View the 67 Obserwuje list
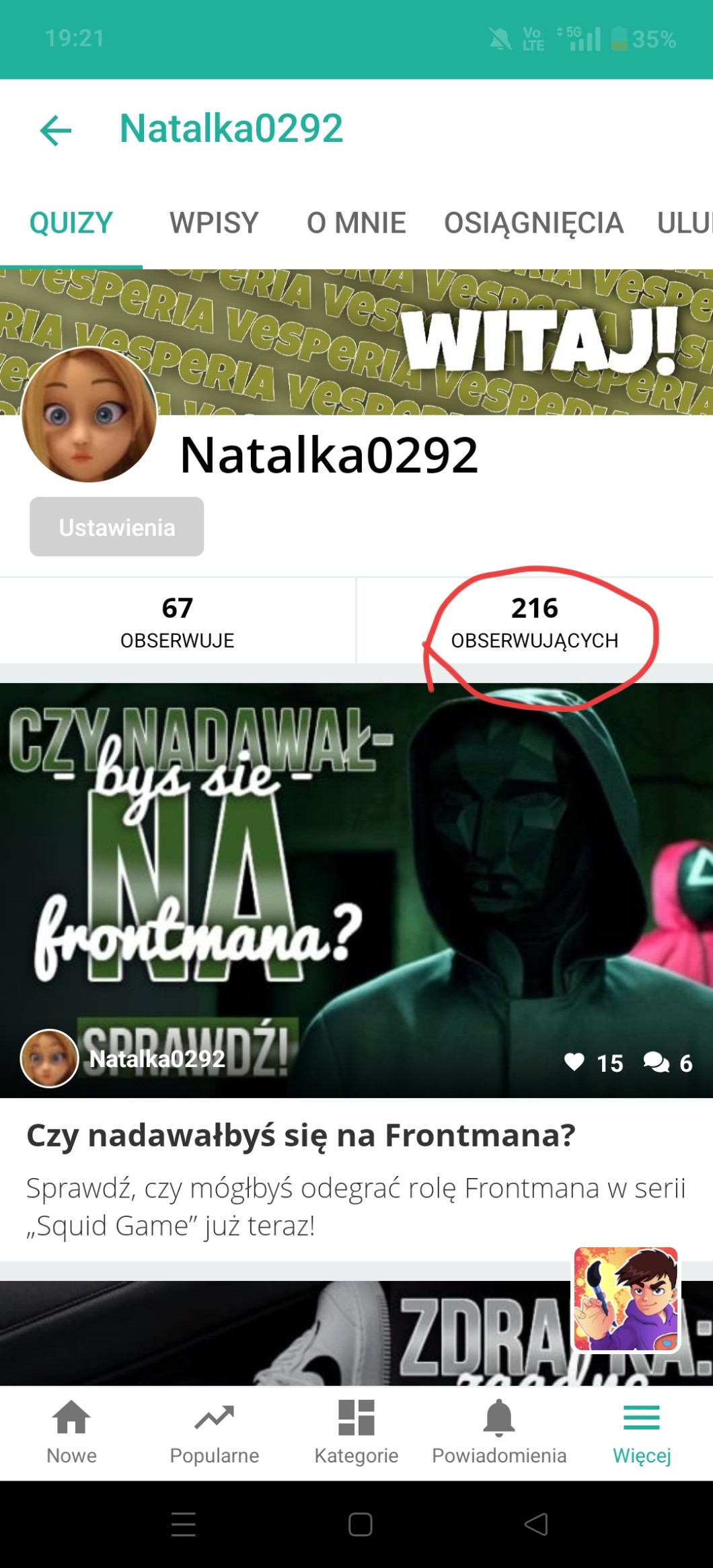This screenshot has width=713, height=1568. pos(177,621)
